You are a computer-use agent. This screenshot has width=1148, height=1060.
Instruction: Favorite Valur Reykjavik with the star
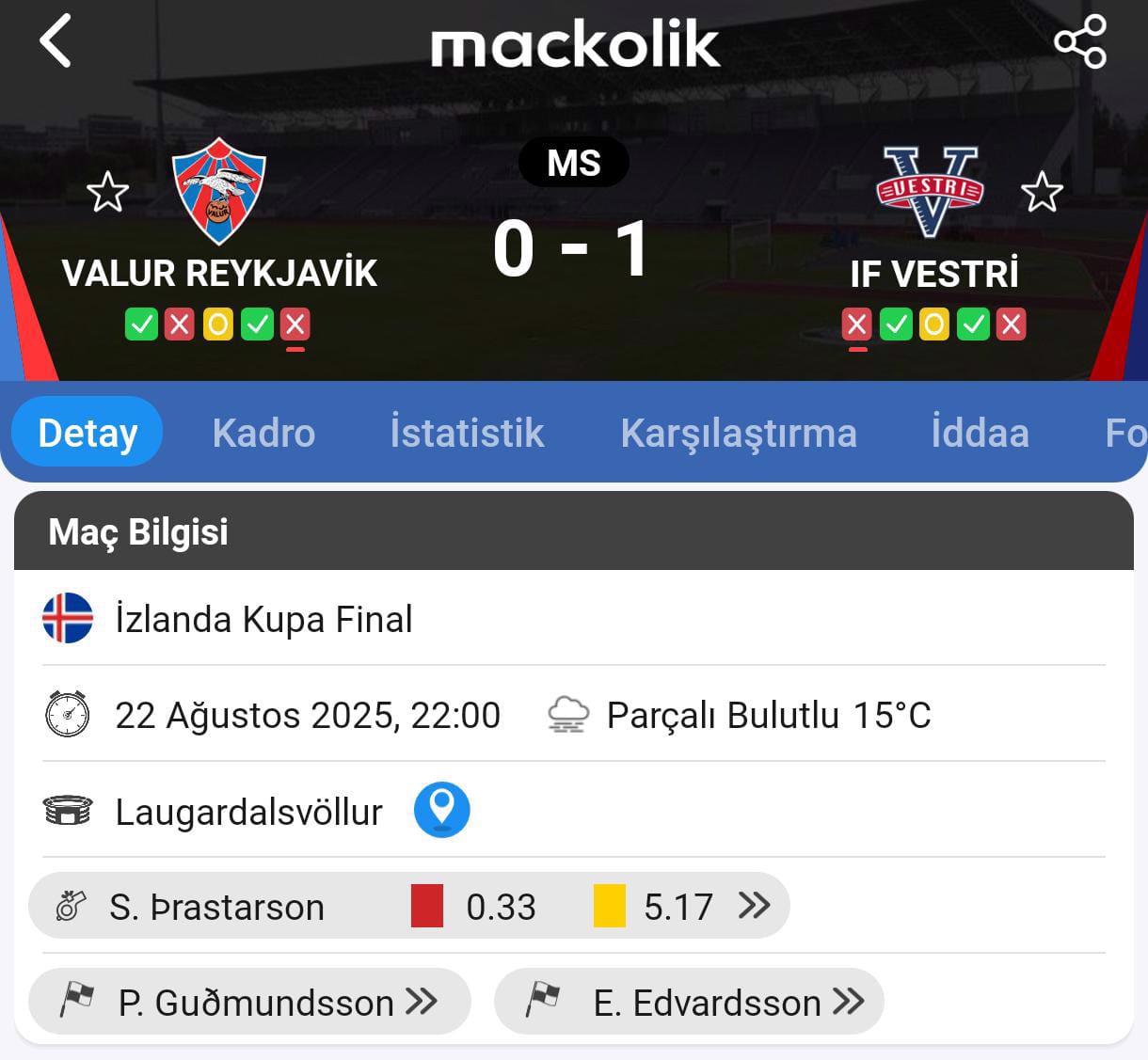(x=107, y=193)
